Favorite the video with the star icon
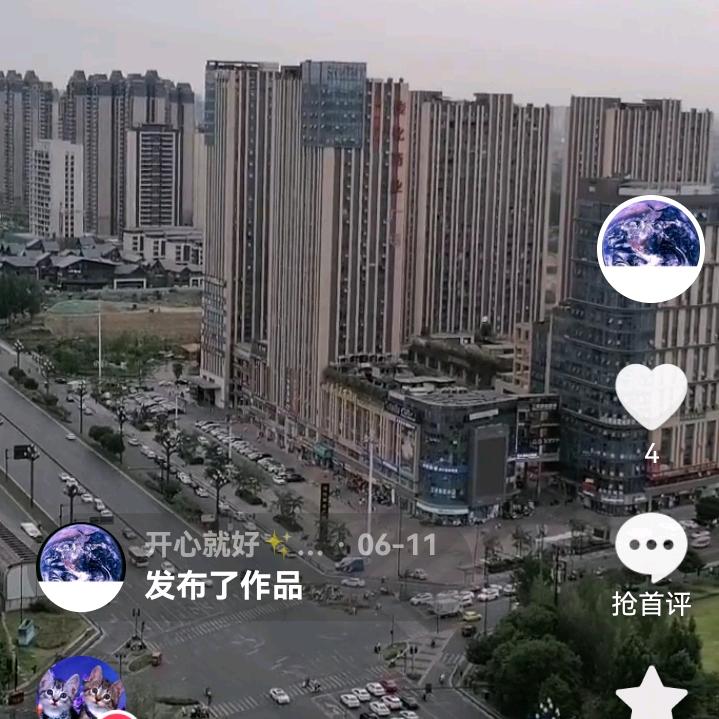Image resolution: width=719 pixels, height=719 pixels. click(651, 694)
